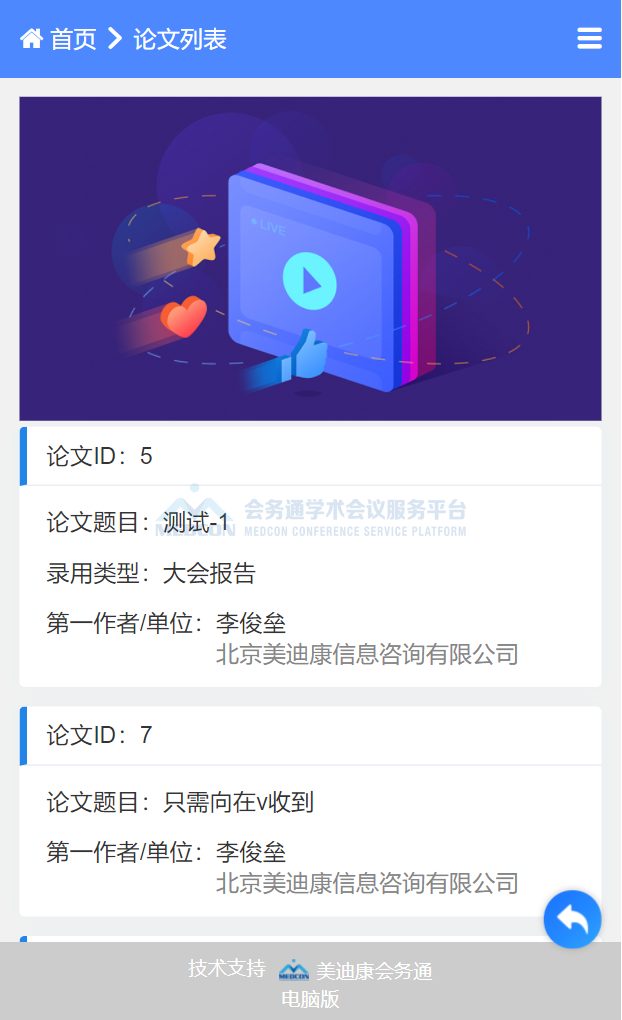Open the hamburger menu
The image size is (622, 1020).
pos(589,39)
